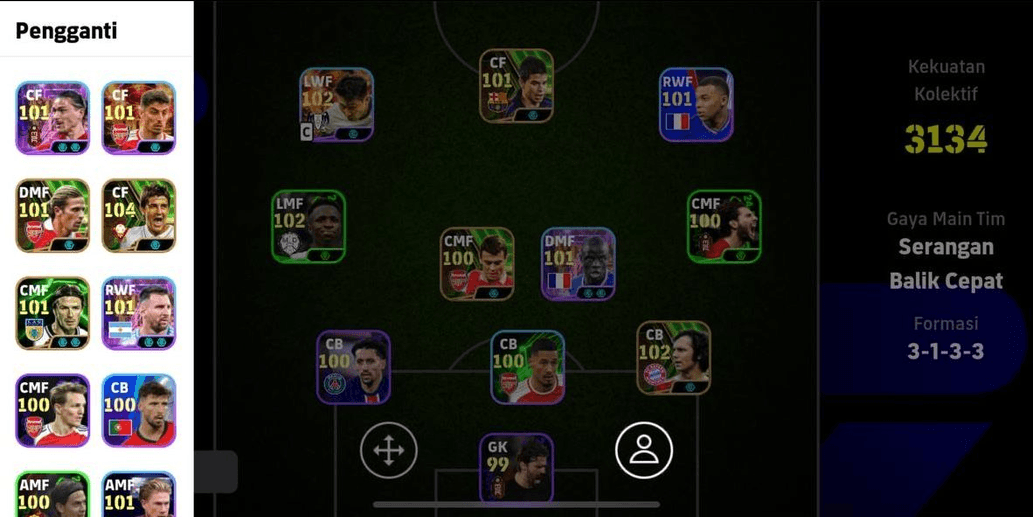
Task: Select the central CB 100 Arsenal defender
Action: pyautogui.click(x=527, y=368)
